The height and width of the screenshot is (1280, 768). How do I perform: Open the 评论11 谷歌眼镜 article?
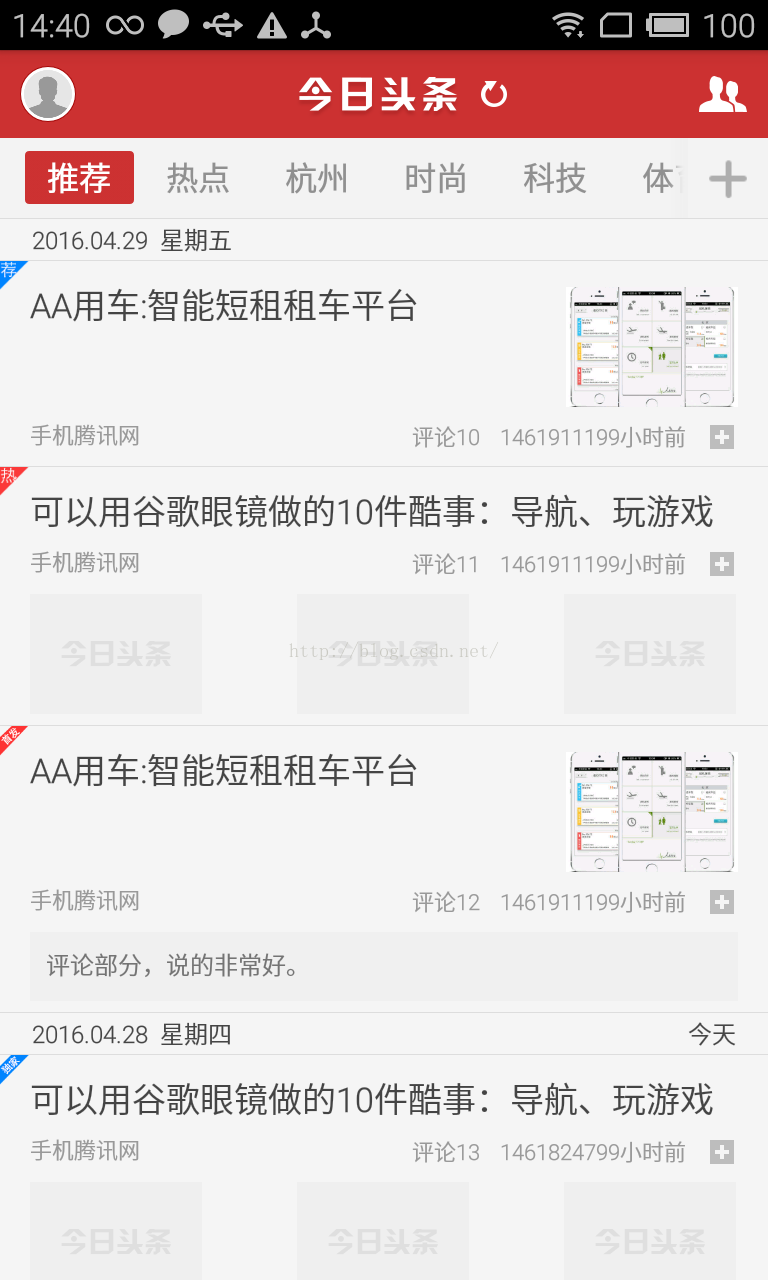pos(384,596)
